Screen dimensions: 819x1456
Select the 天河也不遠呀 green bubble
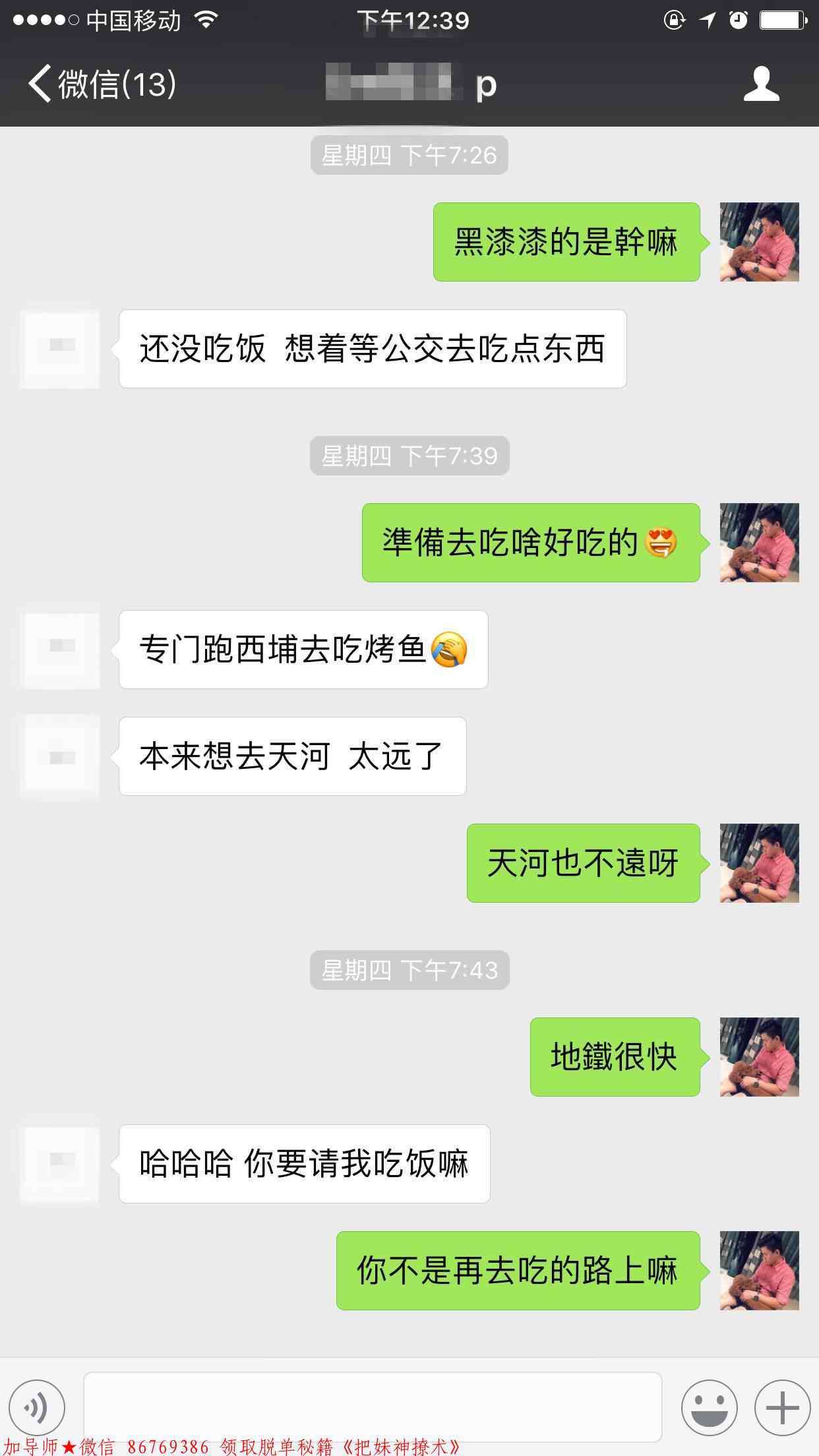583,861
